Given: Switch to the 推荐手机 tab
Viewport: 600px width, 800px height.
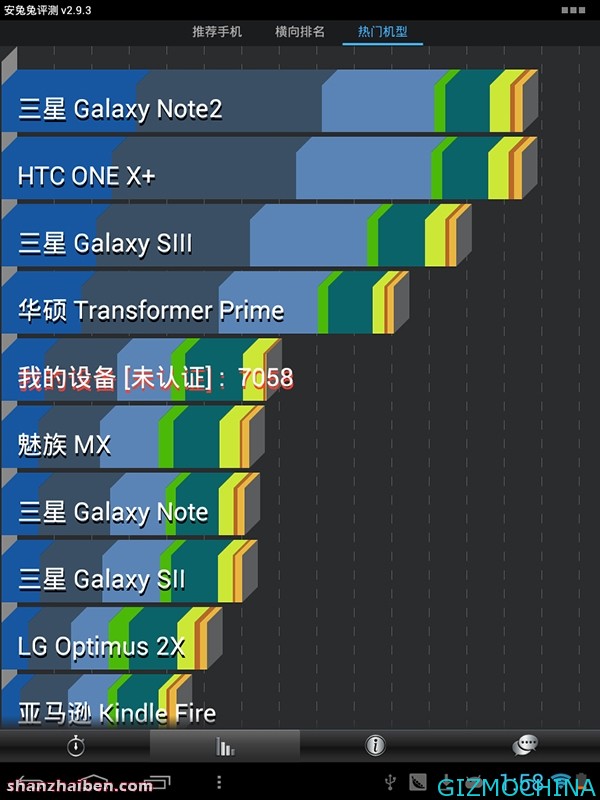Looking at the screenshot, I should (x=217, y=32).
